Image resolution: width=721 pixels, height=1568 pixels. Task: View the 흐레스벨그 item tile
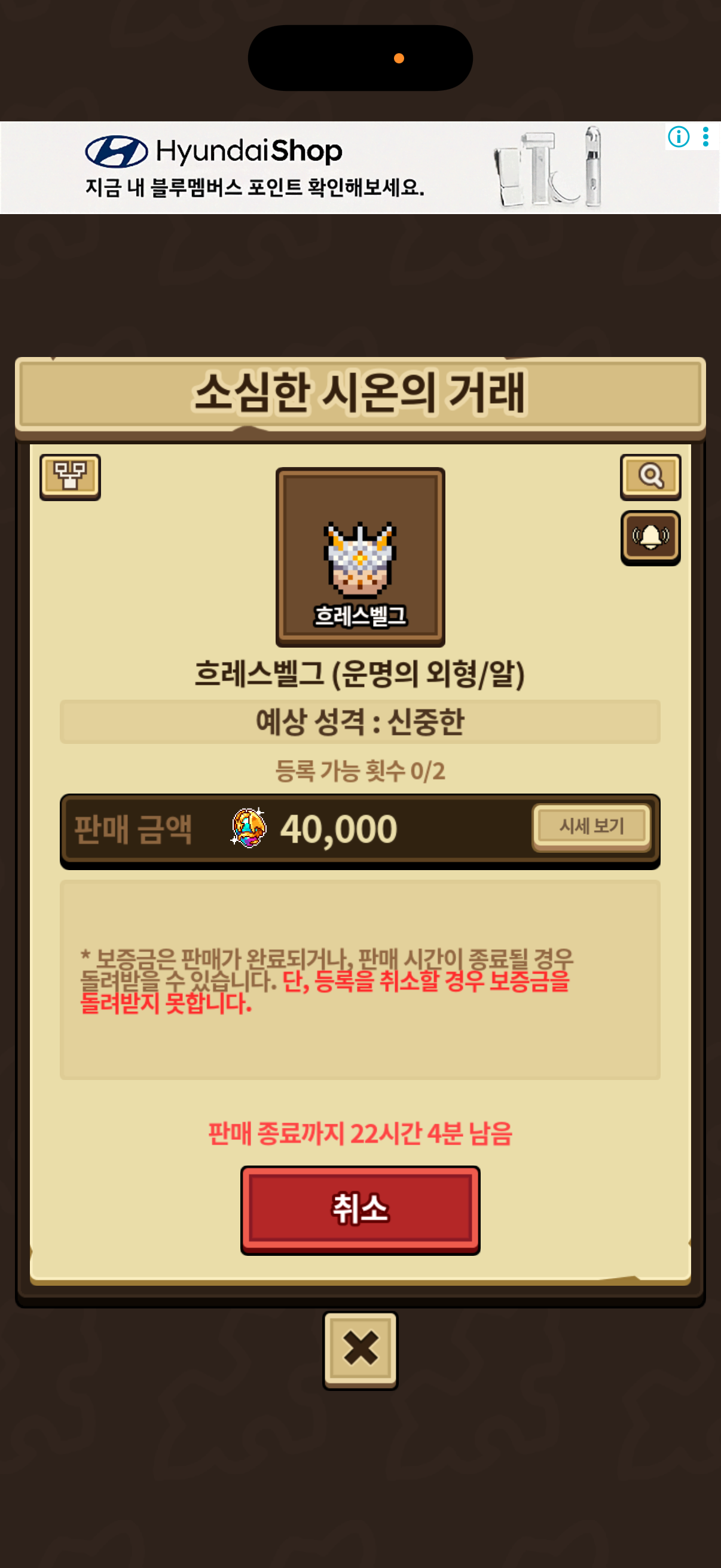(360, 556)
